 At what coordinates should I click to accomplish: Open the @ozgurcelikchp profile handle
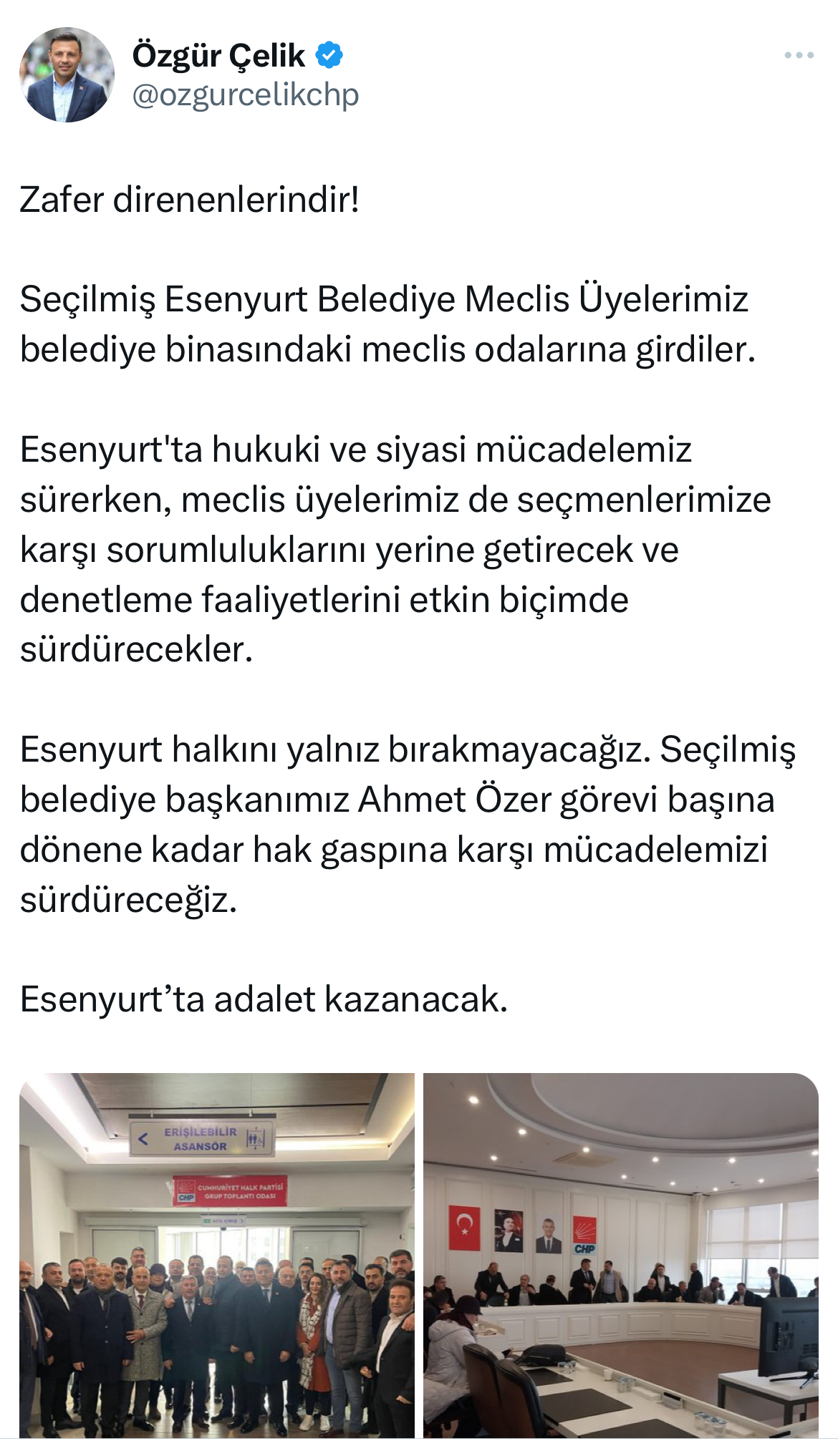[x=245, y=95]
